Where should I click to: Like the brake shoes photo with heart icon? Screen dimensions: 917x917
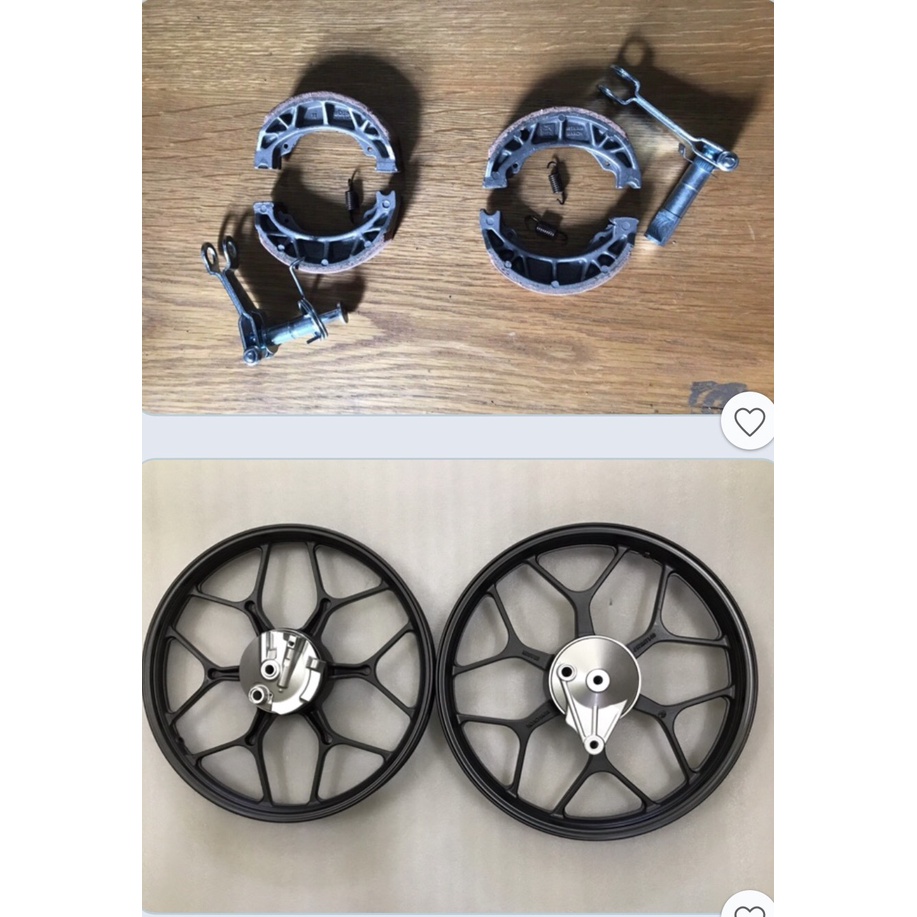(x=749, y=422)
